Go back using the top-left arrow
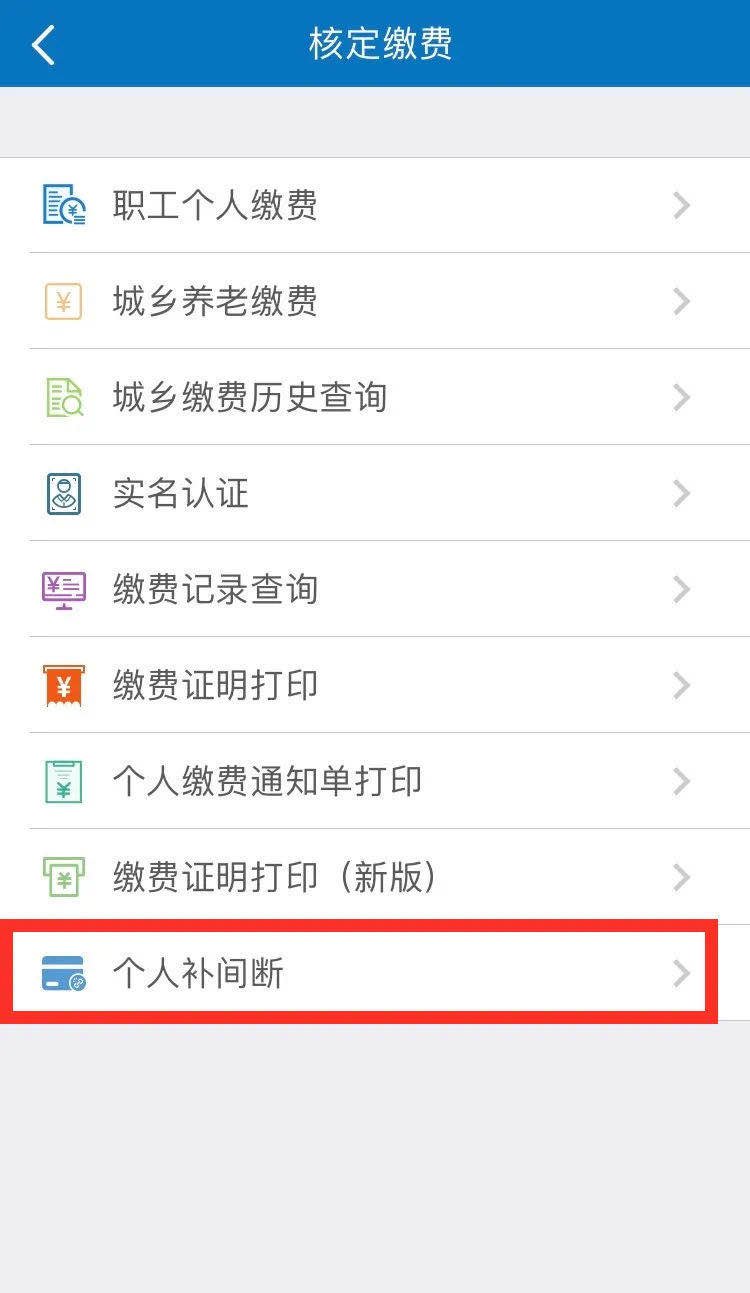750x1293 pixels. coord(44,45)
